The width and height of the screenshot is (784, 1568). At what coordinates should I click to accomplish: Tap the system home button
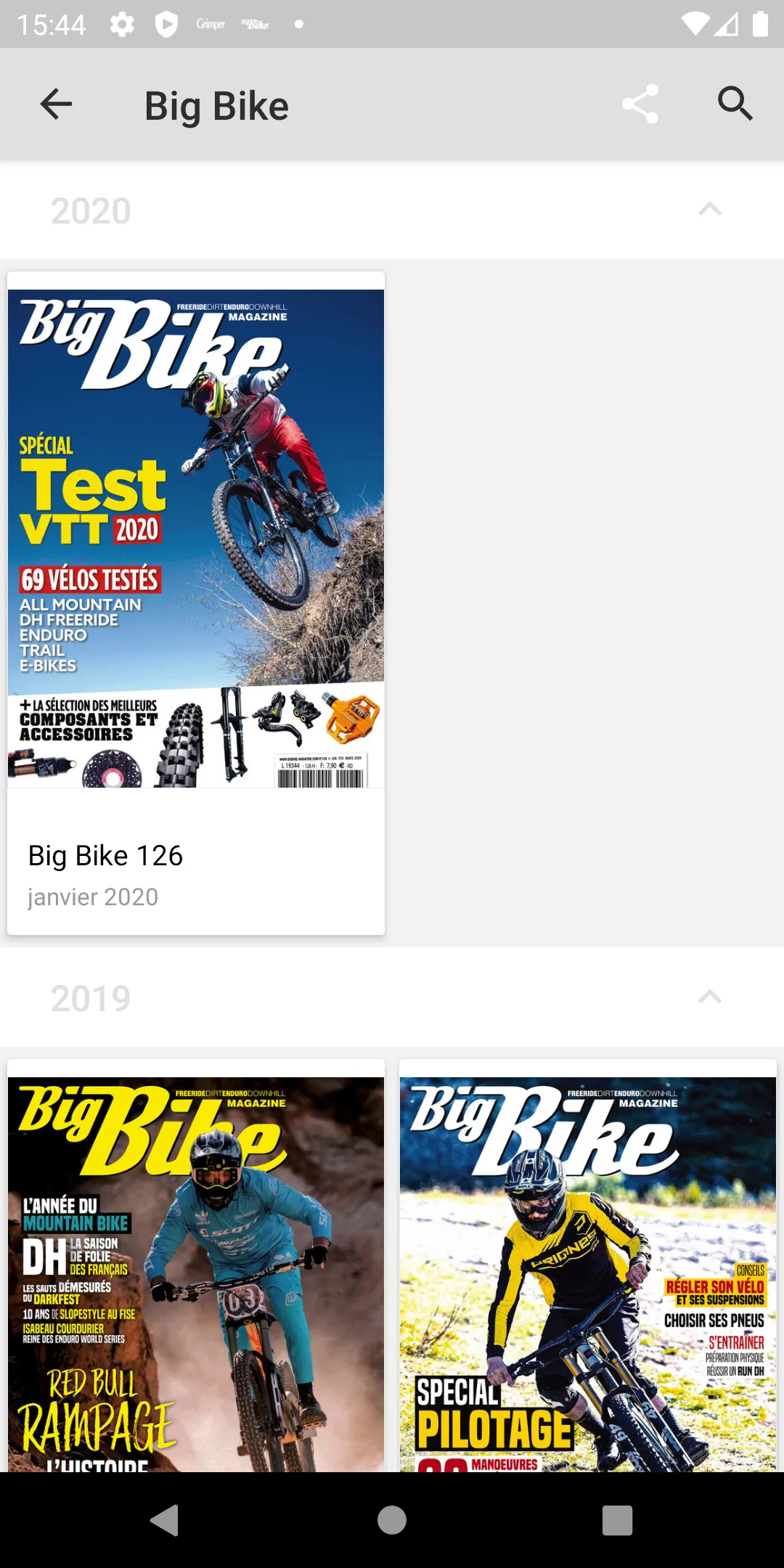tap(392, 1520)
